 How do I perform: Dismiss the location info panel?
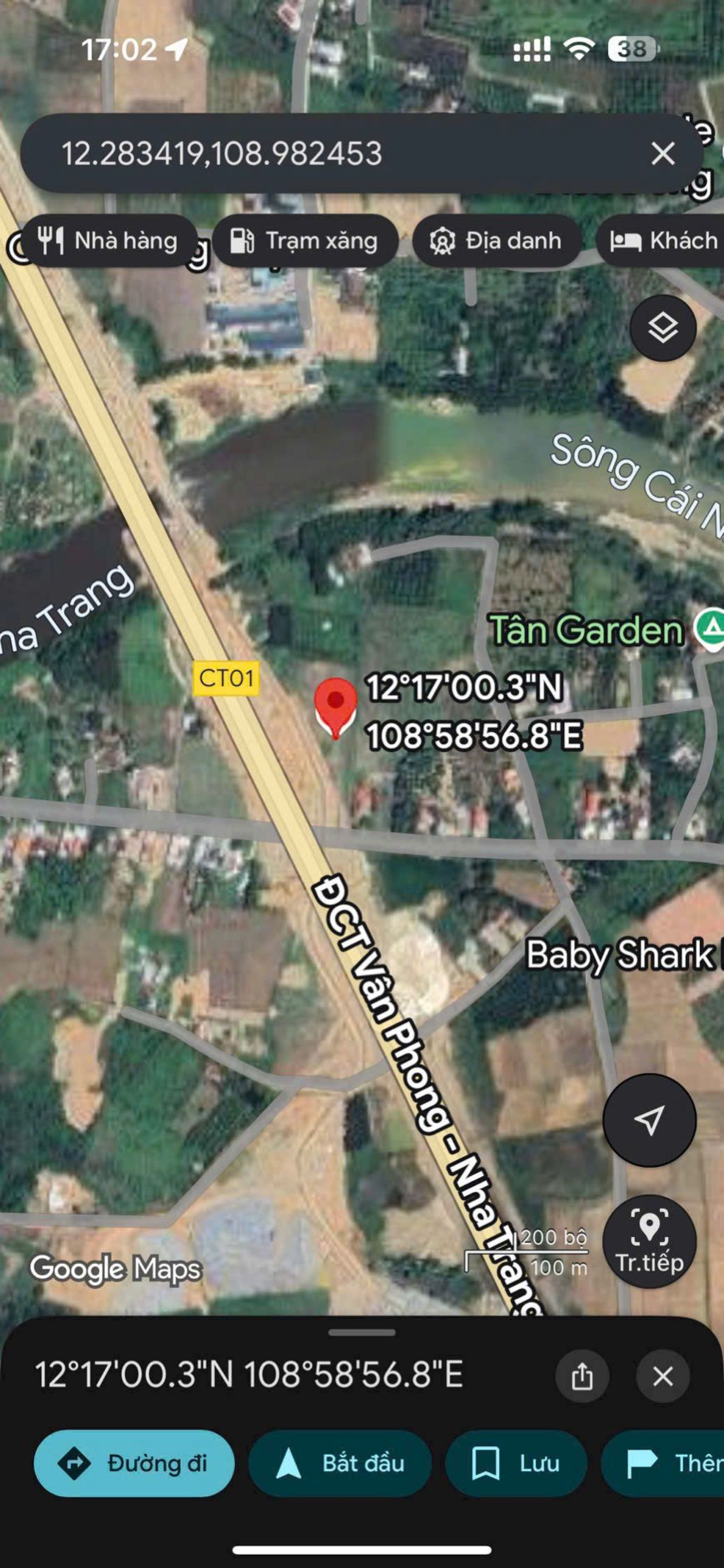pos(662,1376)
